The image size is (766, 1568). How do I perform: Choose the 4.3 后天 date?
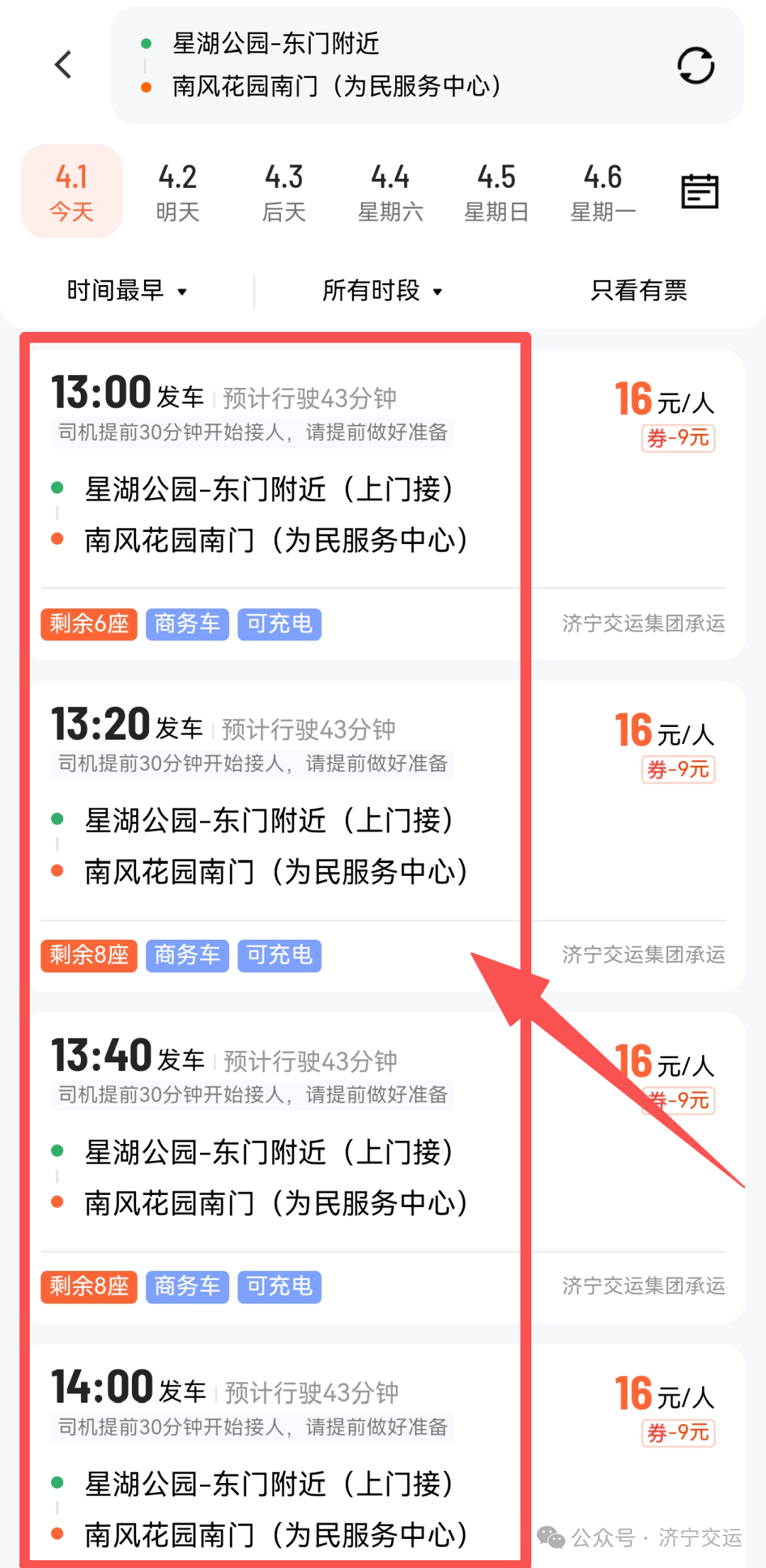[x=284, y=191]
